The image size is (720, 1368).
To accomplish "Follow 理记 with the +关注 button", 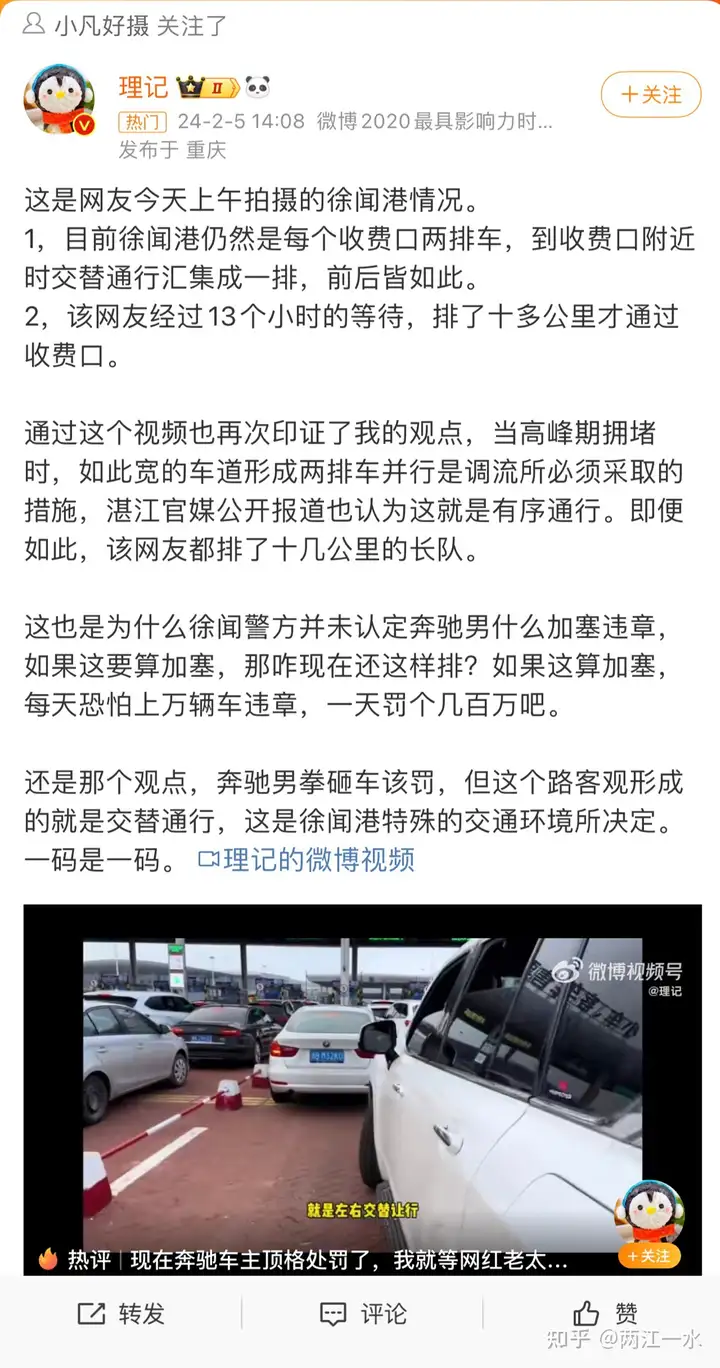I will click(651, 95).
